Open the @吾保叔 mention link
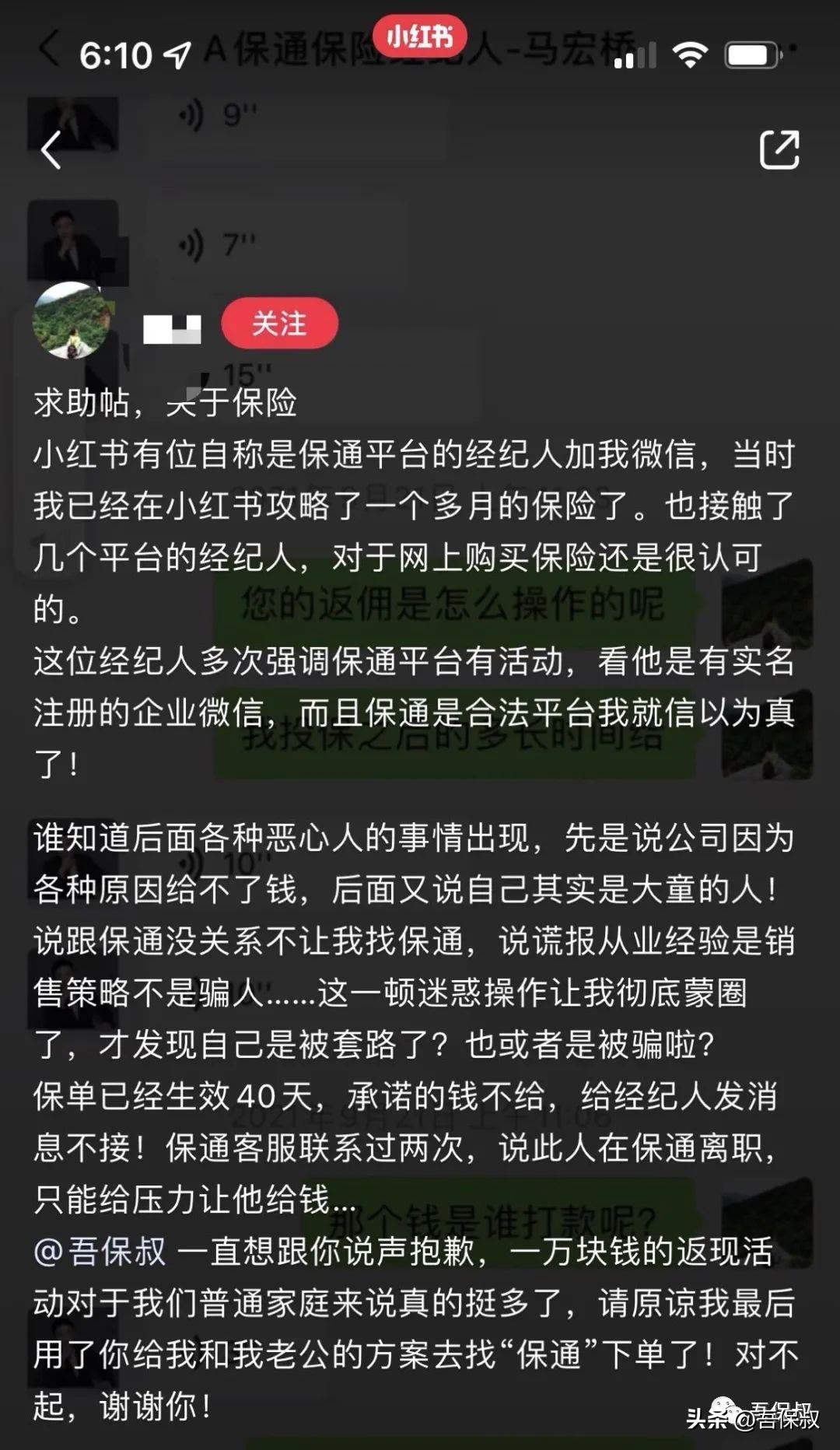The width and height of the screenshot is (840, 1450). [x=100, y=1252]
